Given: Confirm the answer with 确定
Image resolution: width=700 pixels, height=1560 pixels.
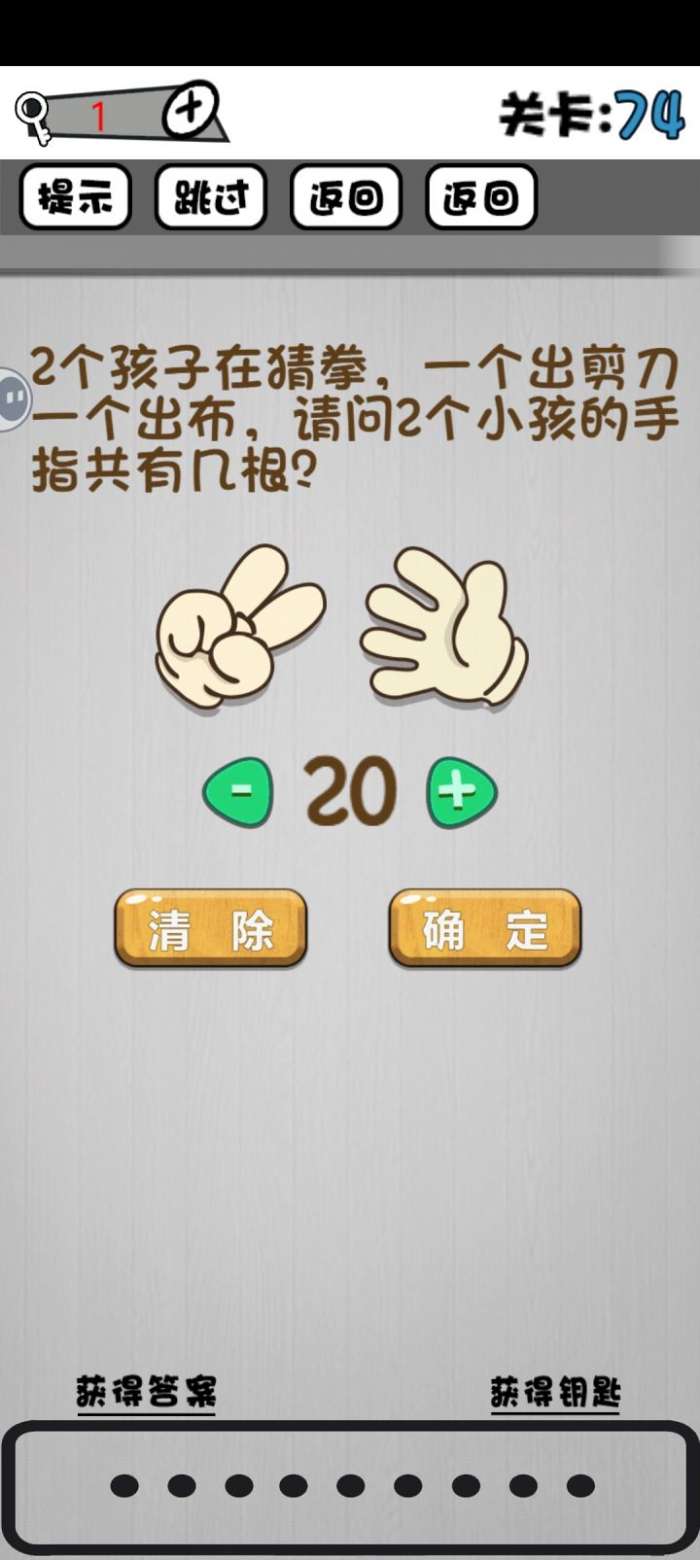Looking at the screenshot, I should 485,928.
